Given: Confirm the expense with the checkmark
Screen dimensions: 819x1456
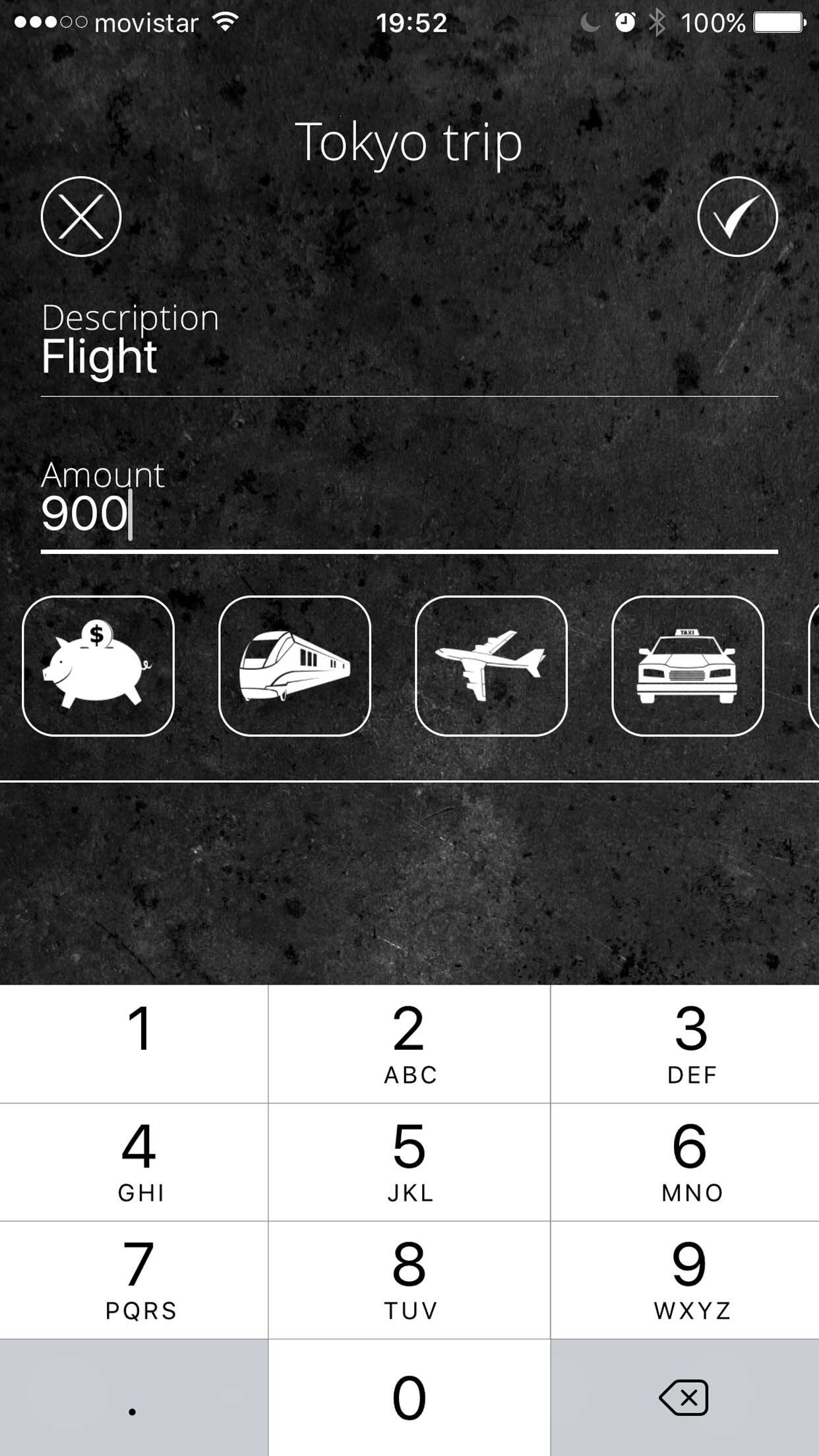Looking at the screenshot, I should tap(737, 216).
